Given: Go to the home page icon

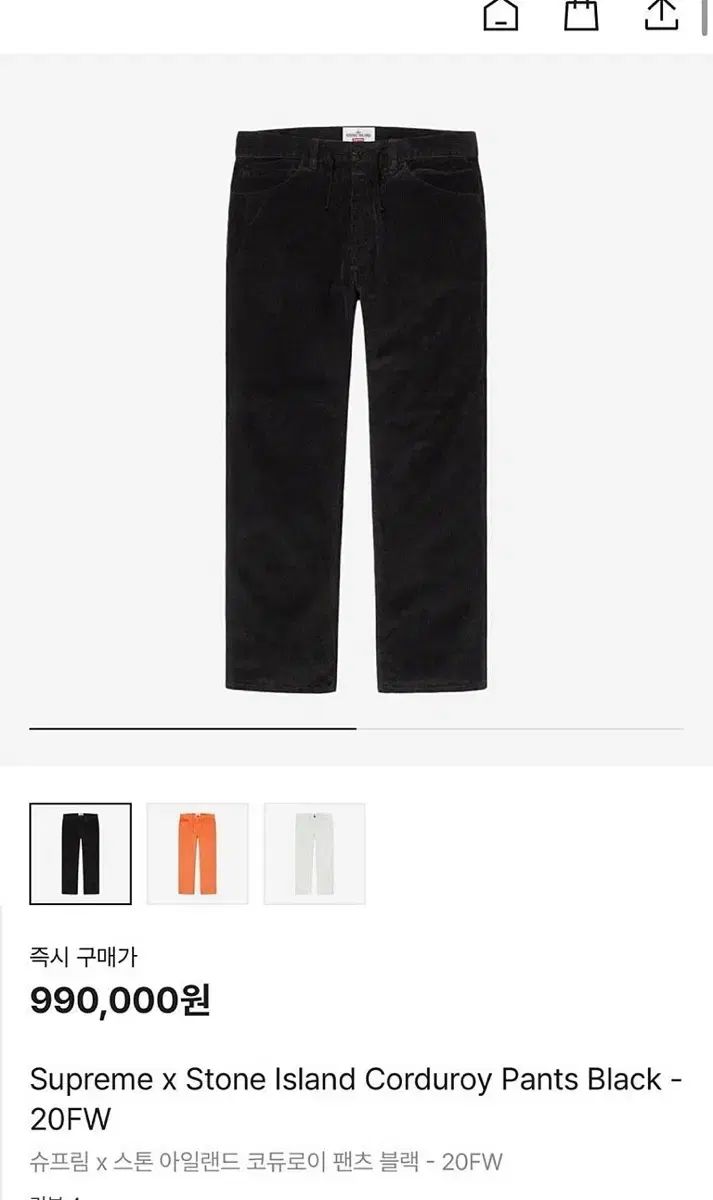Looking at the screenshot, I should coord(500,15).
